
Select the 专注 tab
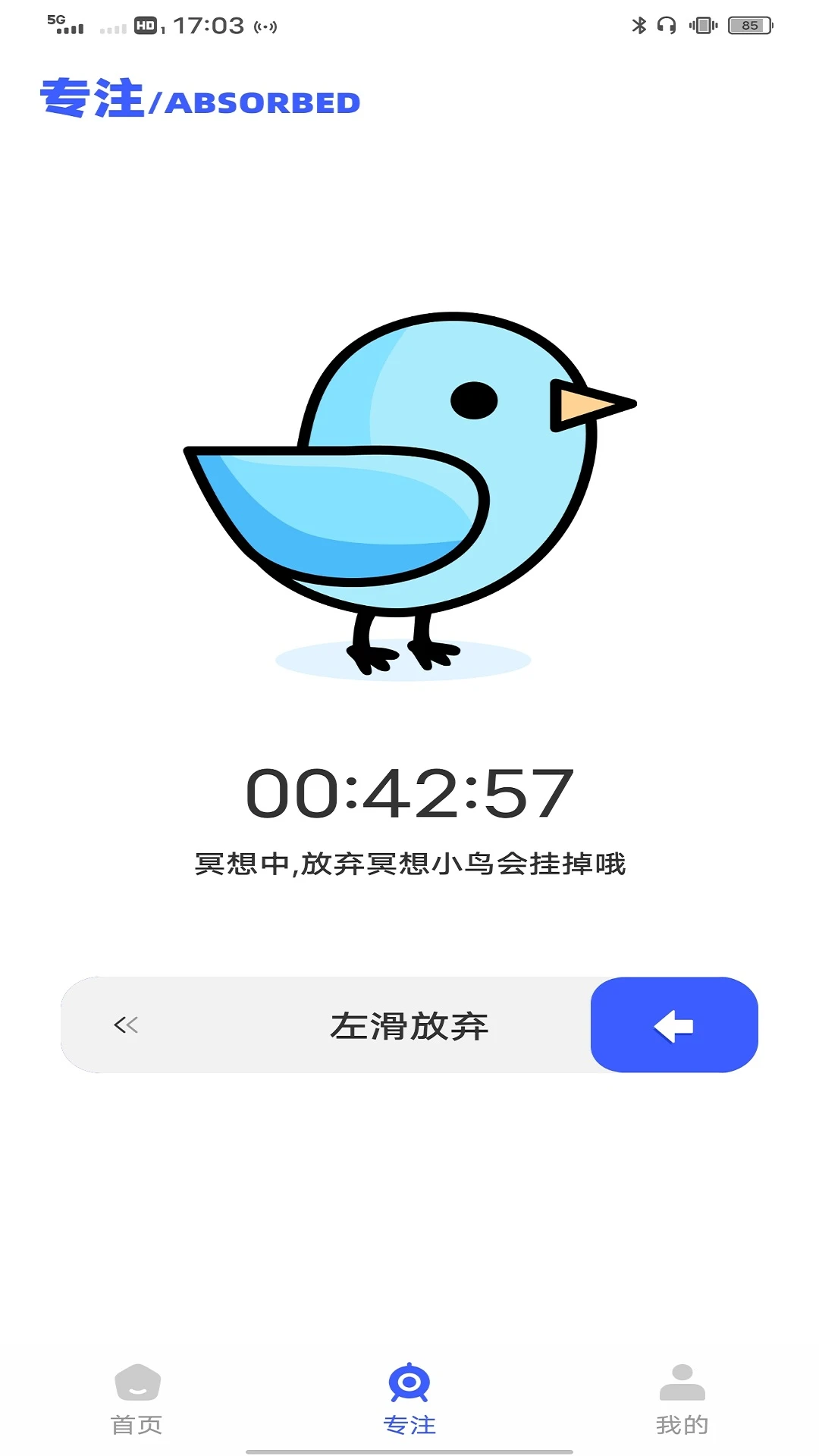pyautogui.click(x=409, y=1400)
